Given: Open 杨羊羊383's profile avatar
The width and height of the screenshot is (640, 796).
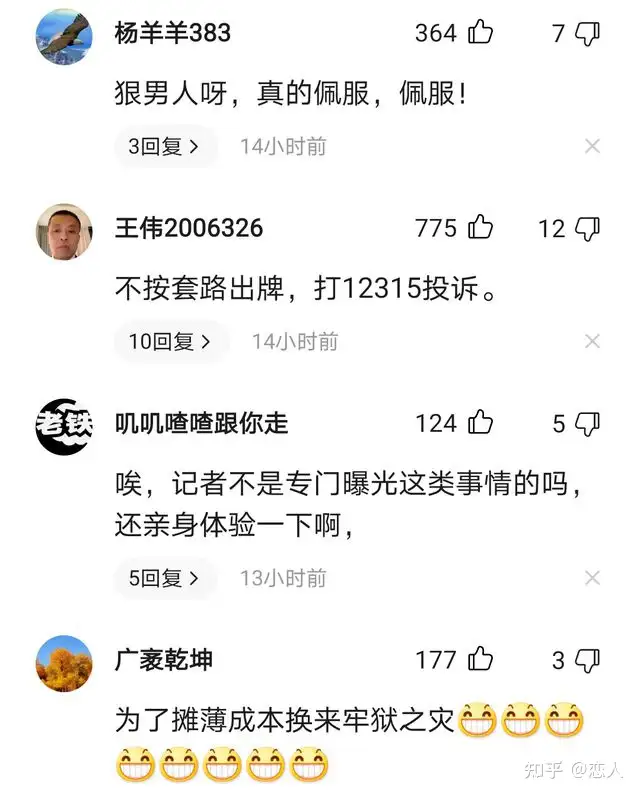Looking at the screenshot, I should click(x=64, y=37).
